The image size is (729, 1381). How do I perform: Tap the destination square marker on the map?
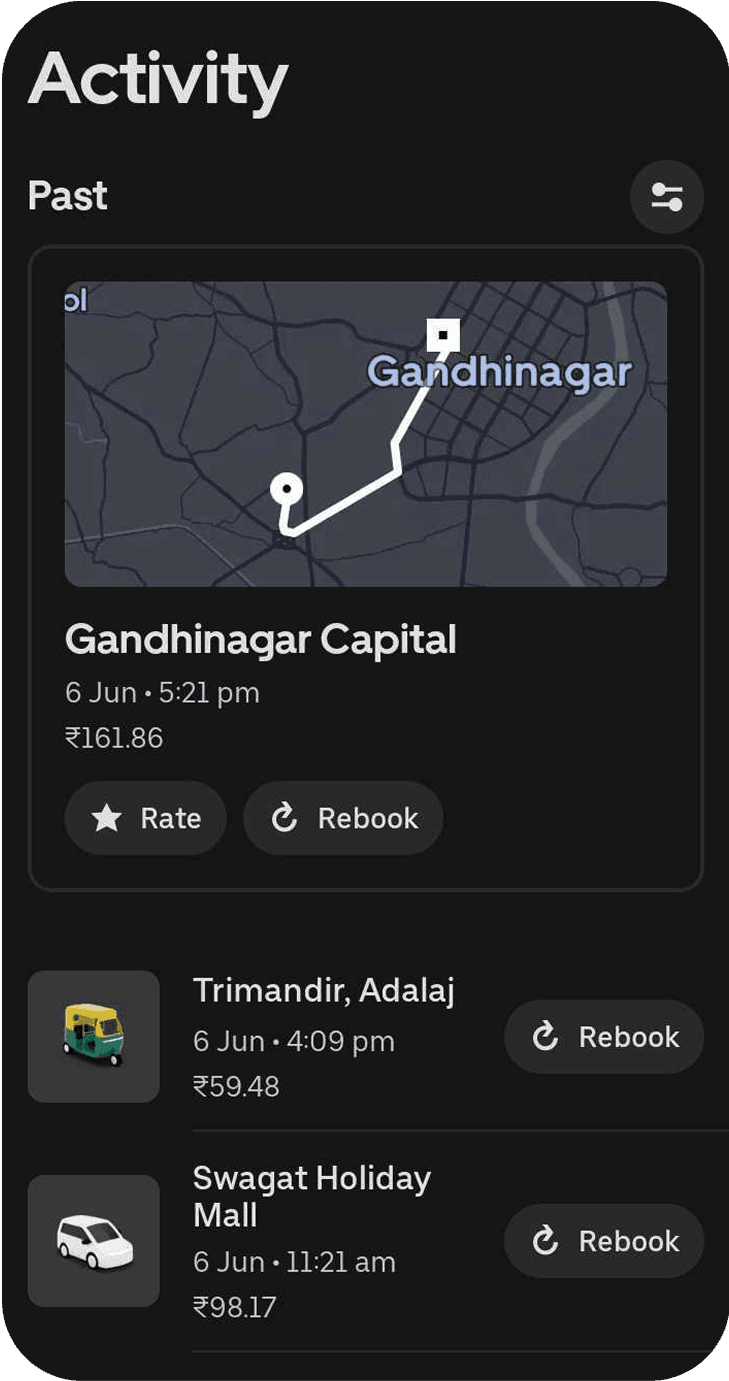[x=443, y=335]
